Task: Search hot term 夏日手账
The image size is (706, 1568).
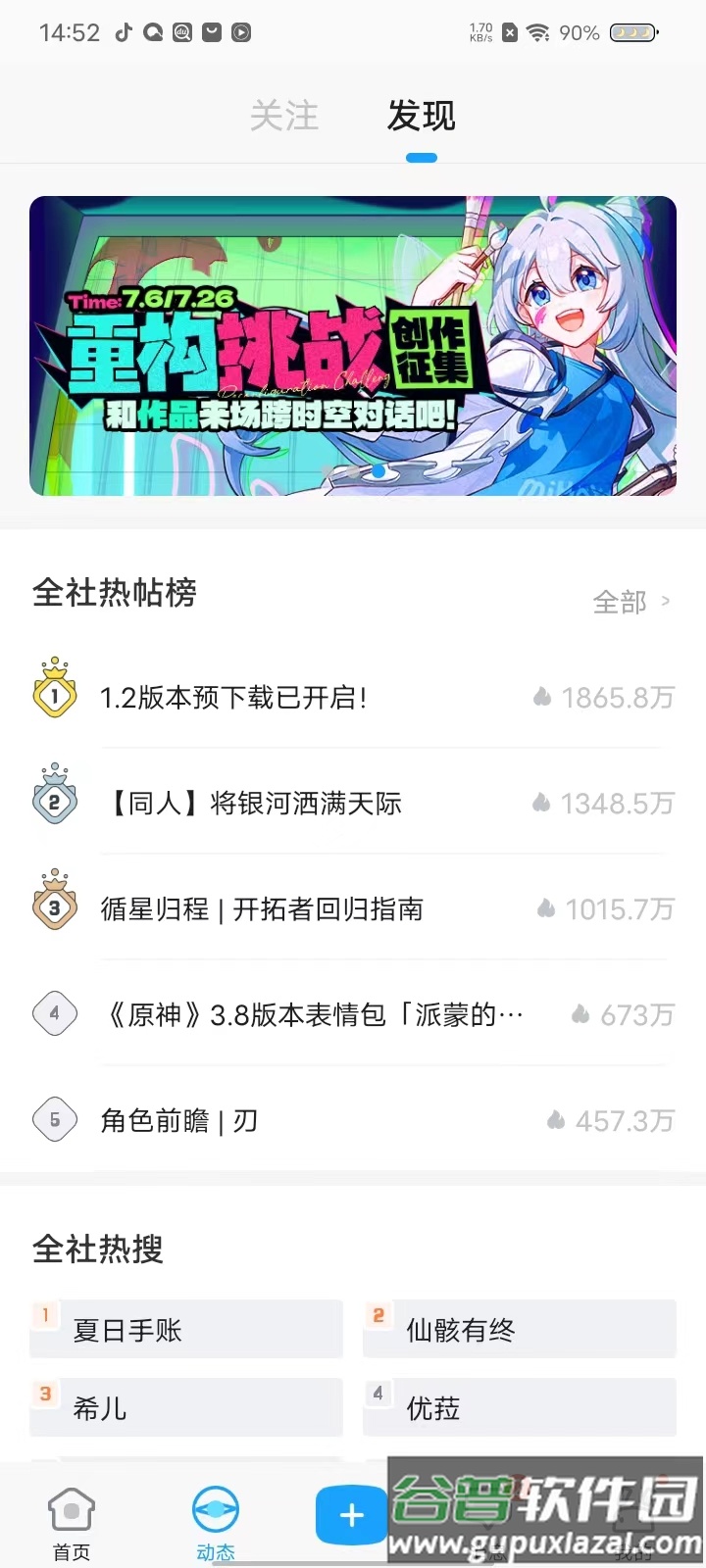Action: point(186,1329)
